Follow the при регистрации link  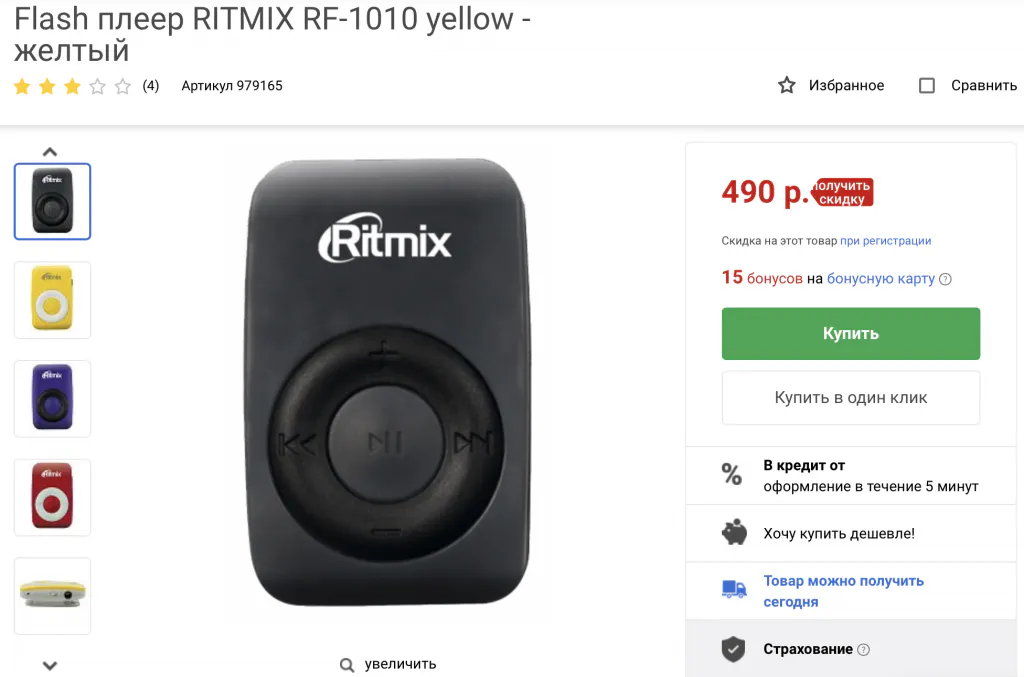[885, 241]
